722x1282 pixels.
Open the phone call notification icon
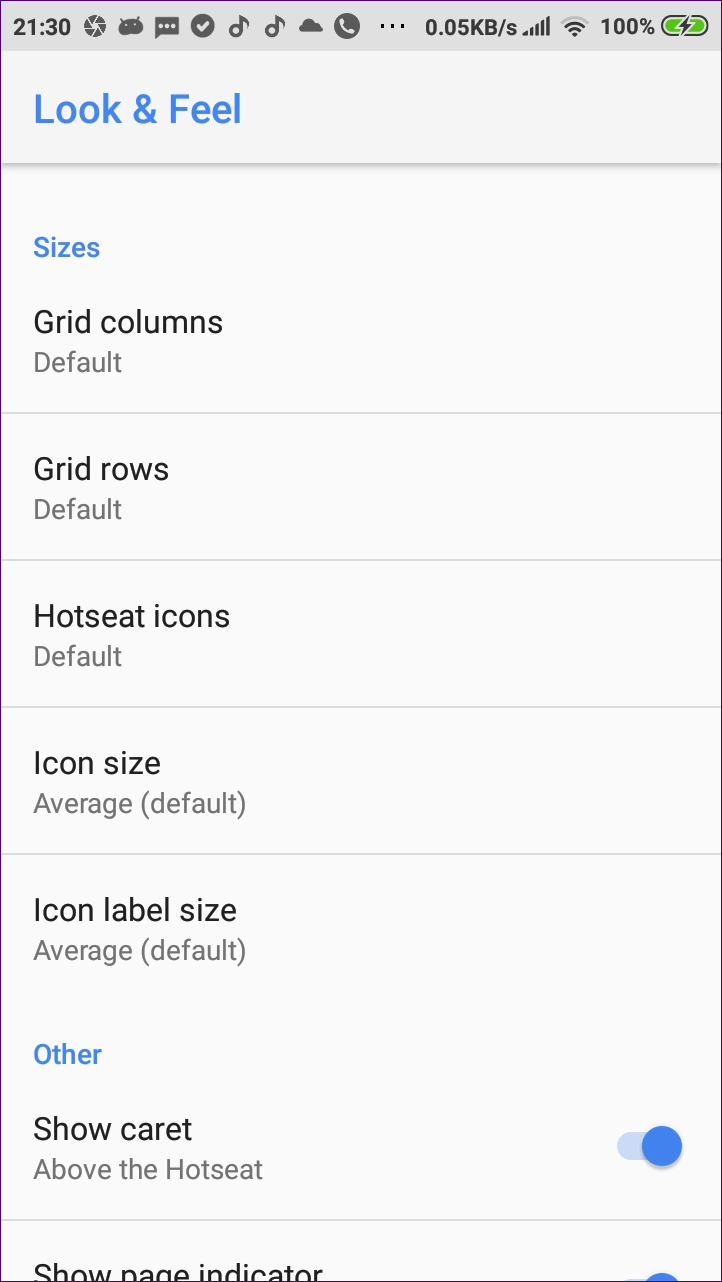click(346, 26)
